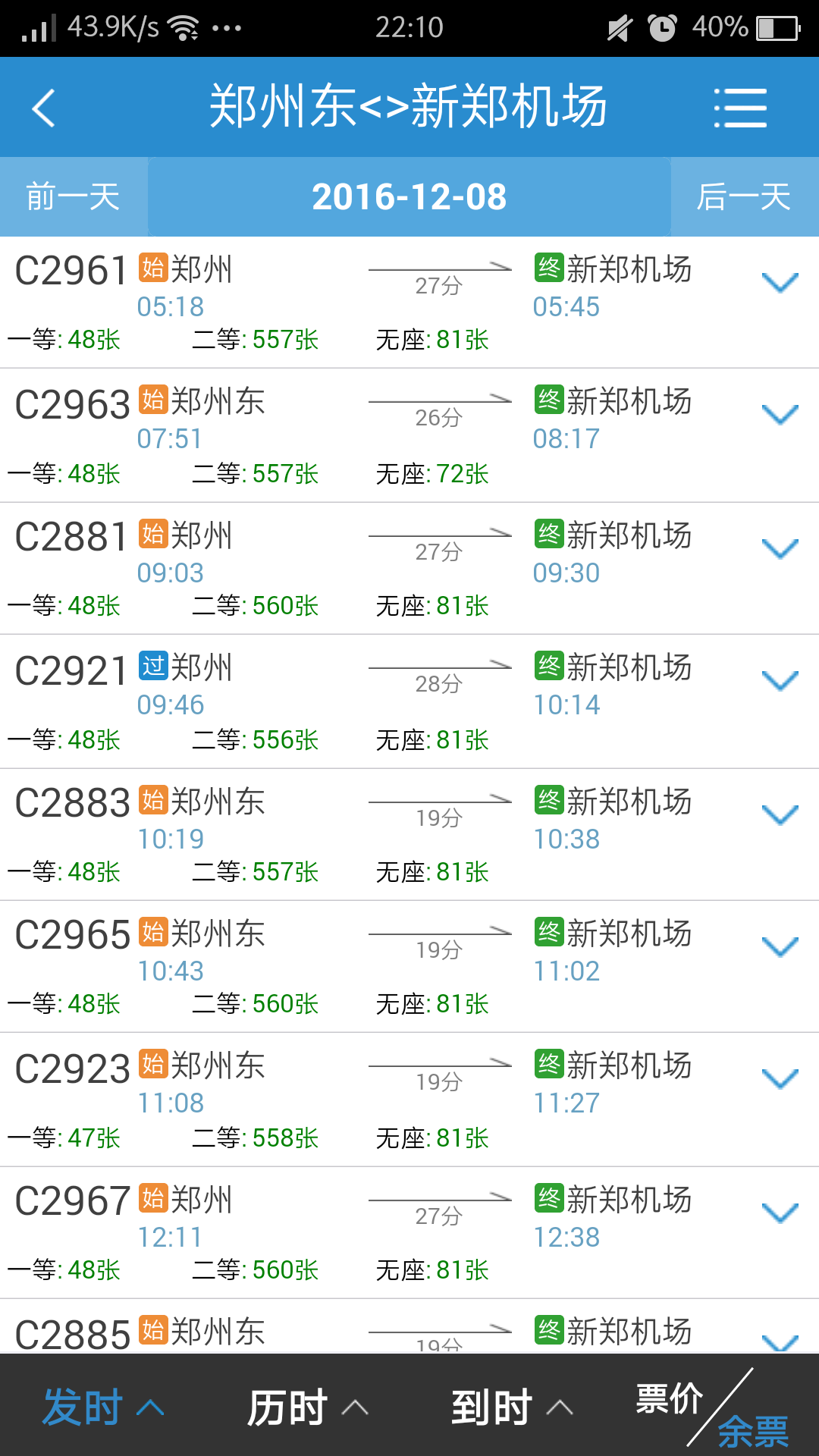Image resolution: width=819 pixels, height=1456 pixels.
Task: Sort by duration 历时
Action: pos(307,1407)
